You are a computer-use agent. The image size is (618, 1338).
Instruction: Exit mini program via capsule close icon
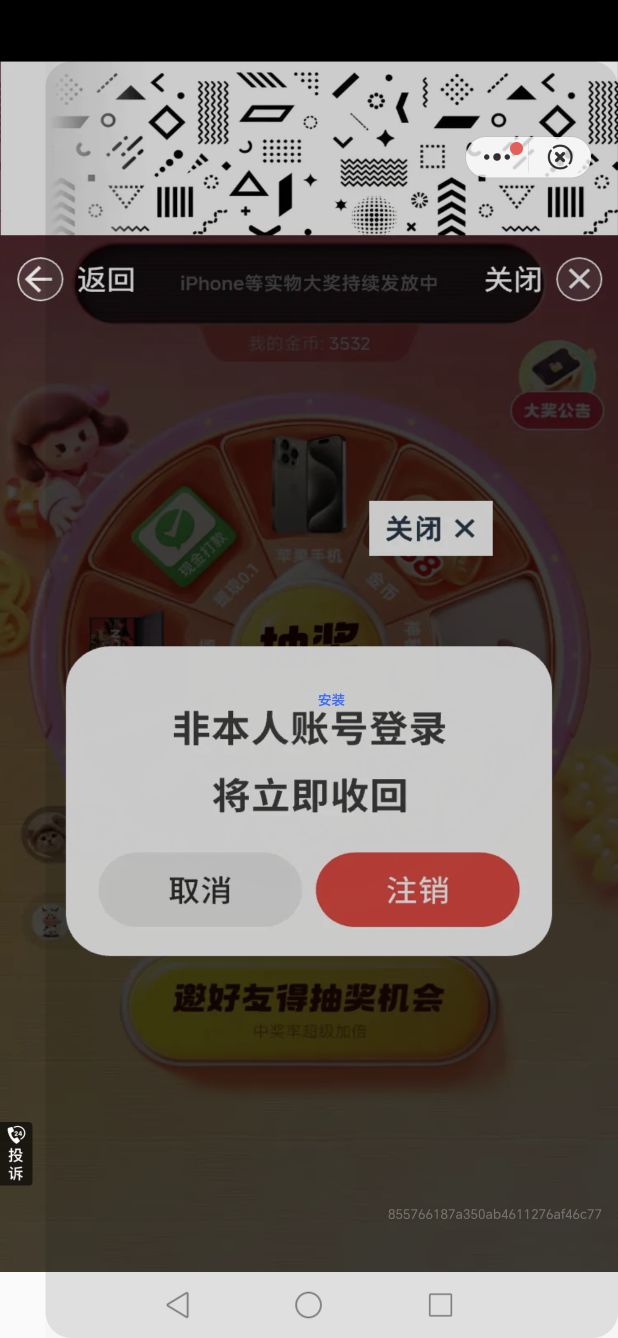point(560,157)
